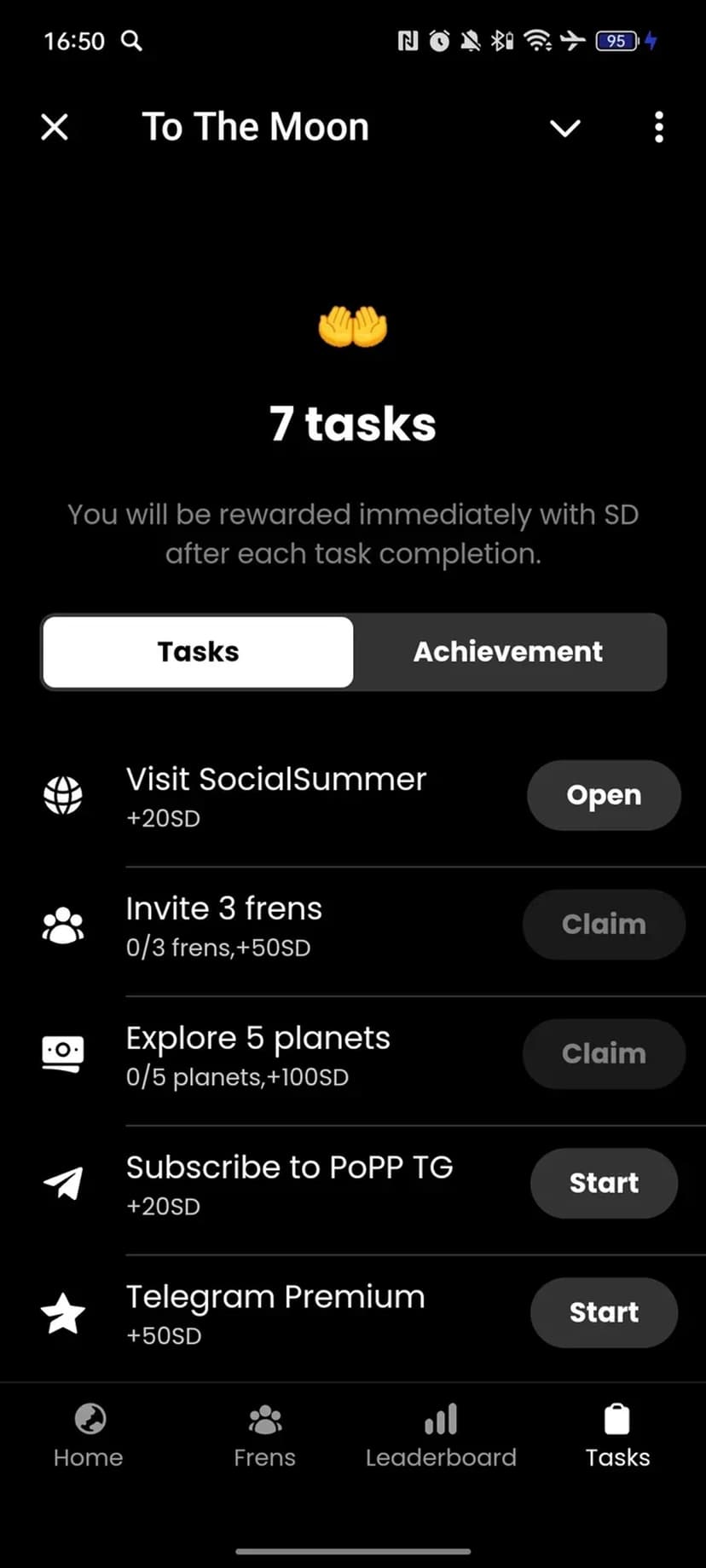Select the Tasks segment
This screenshot has width=706, height=1568.
(198, 652)
